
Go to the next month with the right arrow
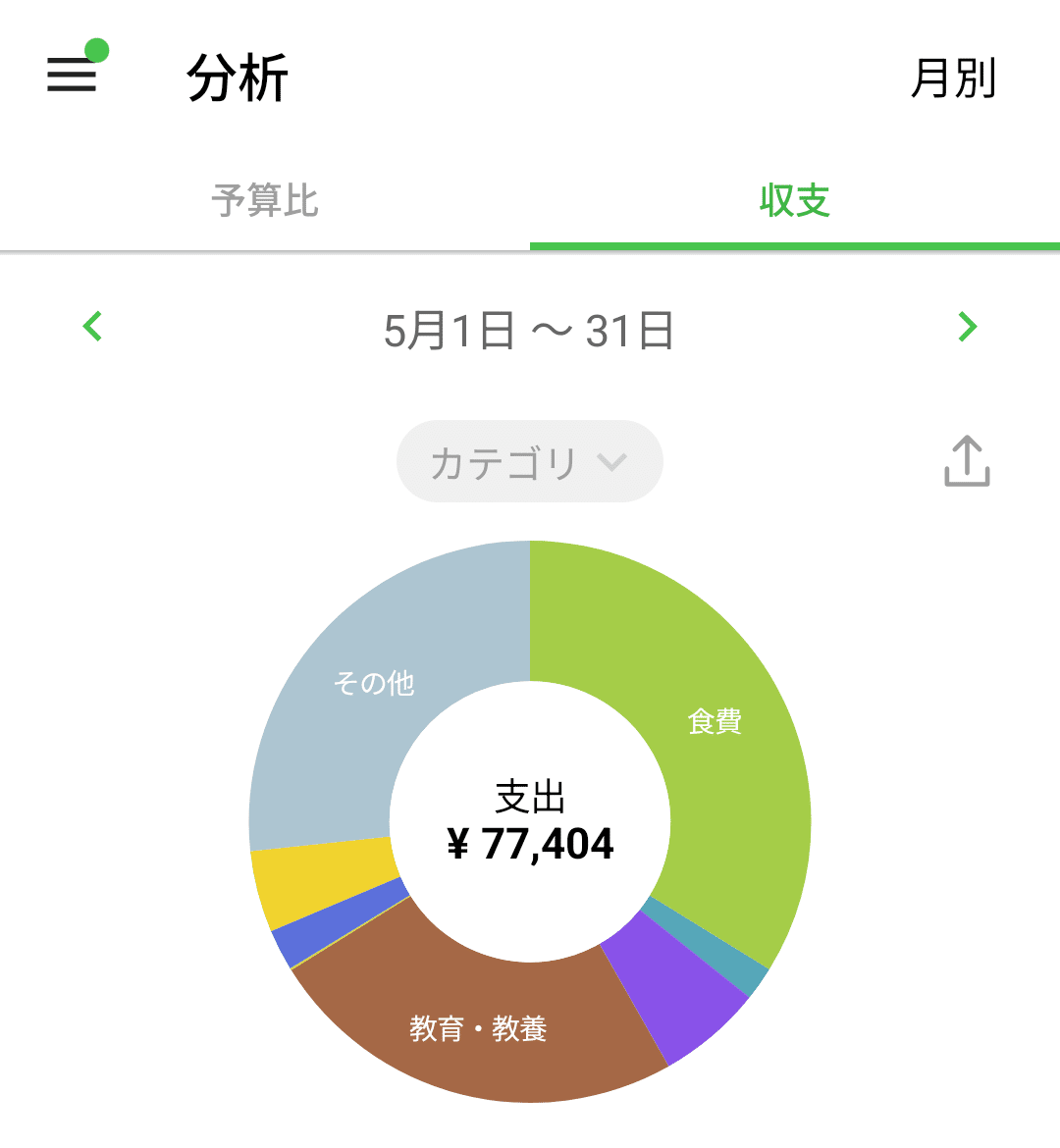tap(968, 327)
